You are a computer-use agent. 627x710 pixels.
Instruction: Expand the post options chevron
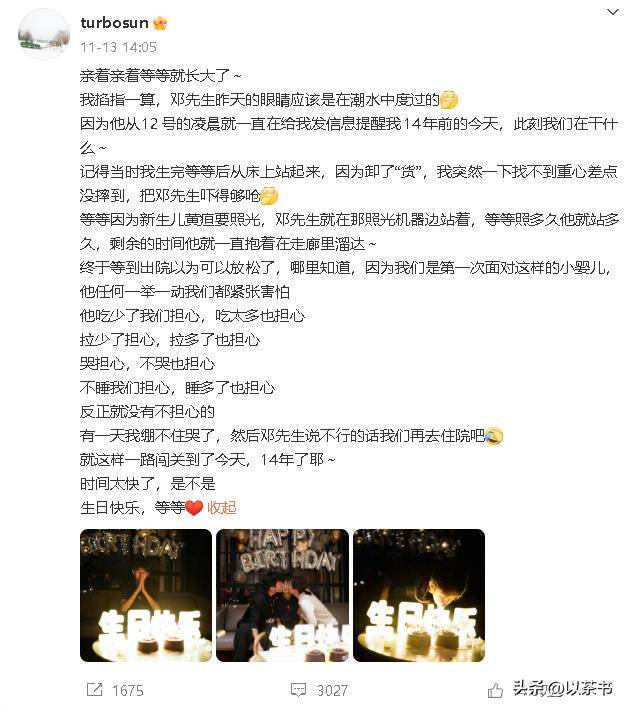(612, 13)
